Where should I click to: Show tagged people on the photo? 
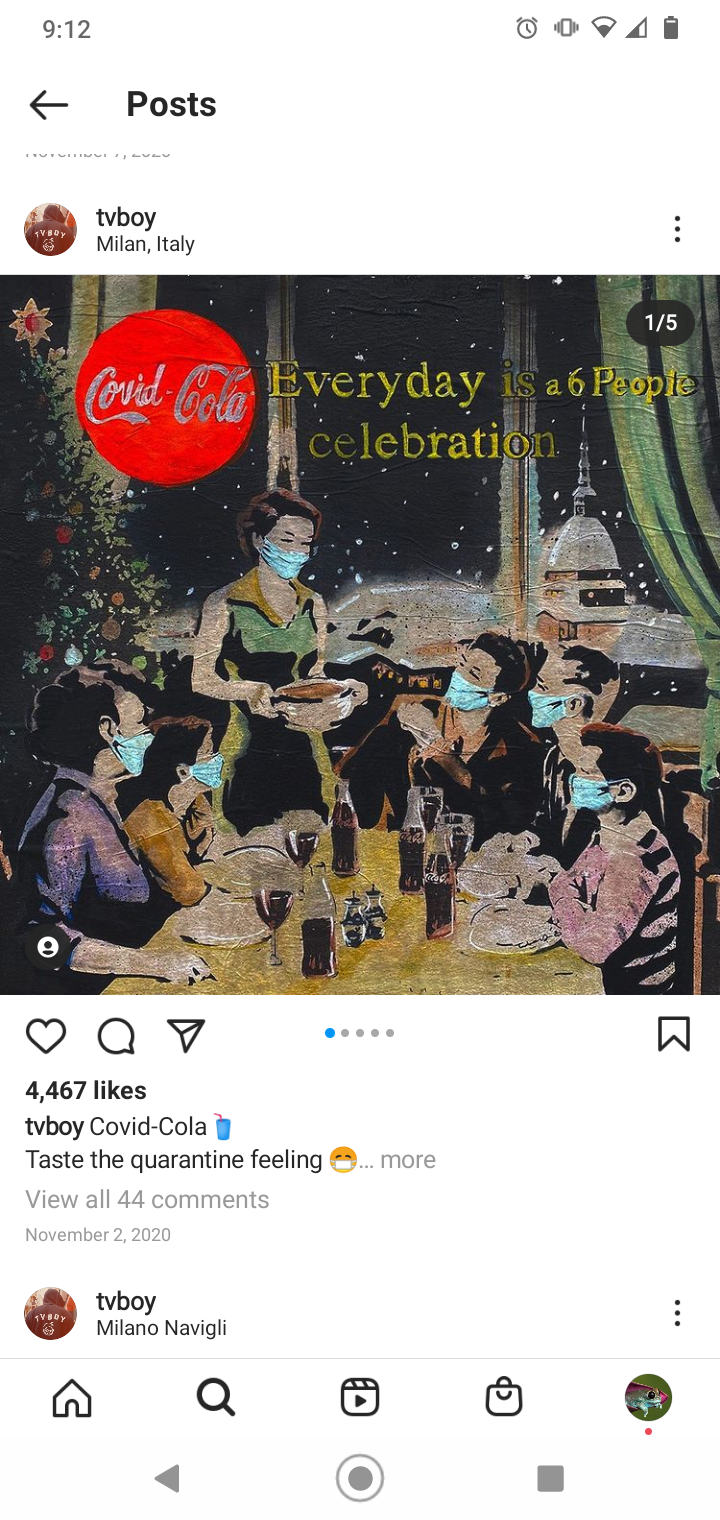(x=47, y=947)
